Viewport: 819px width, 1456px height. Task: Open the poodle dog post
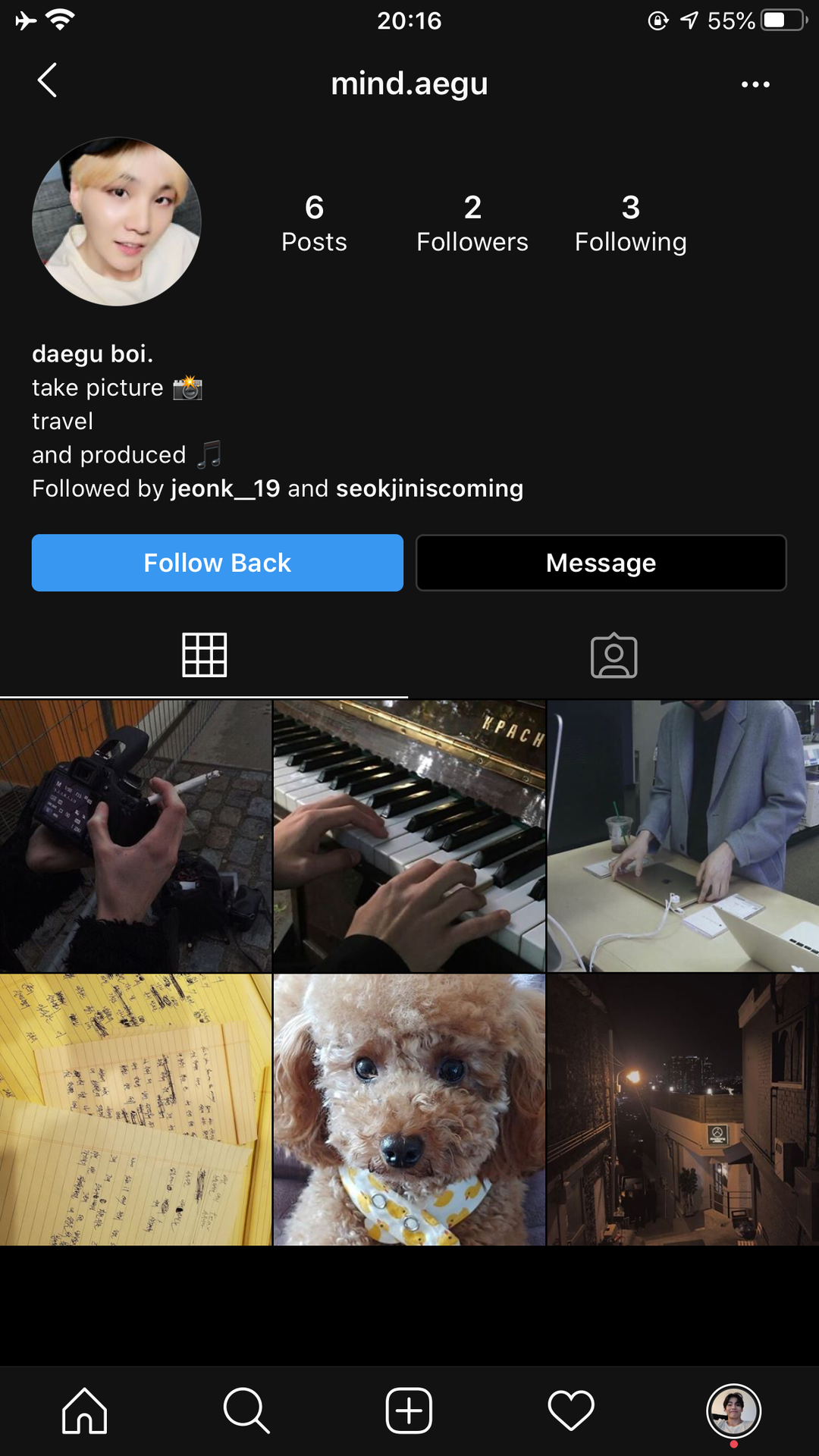pyautogui.click(x=409, y=1109)
